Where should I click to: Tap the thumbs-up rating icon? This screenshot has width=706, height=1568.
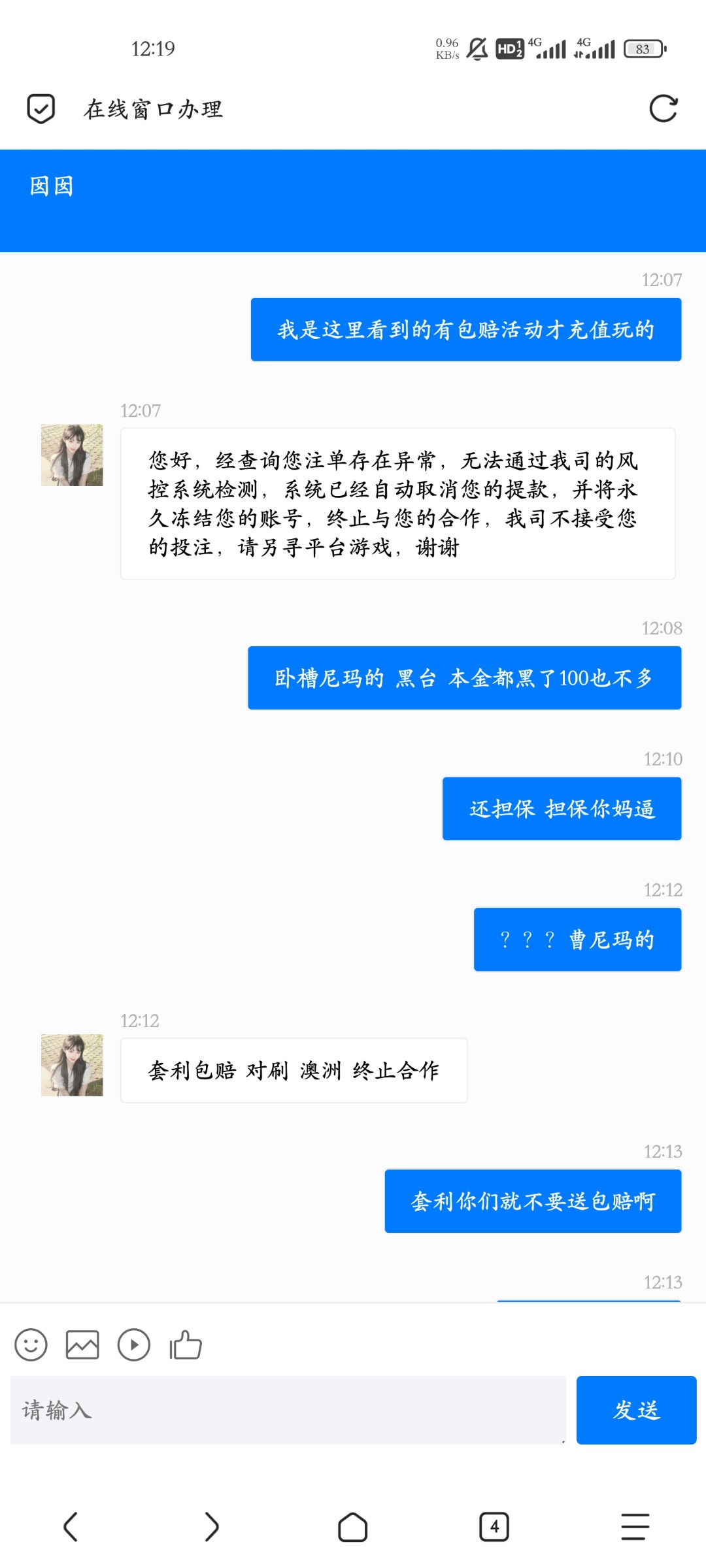coord(186,1345)
